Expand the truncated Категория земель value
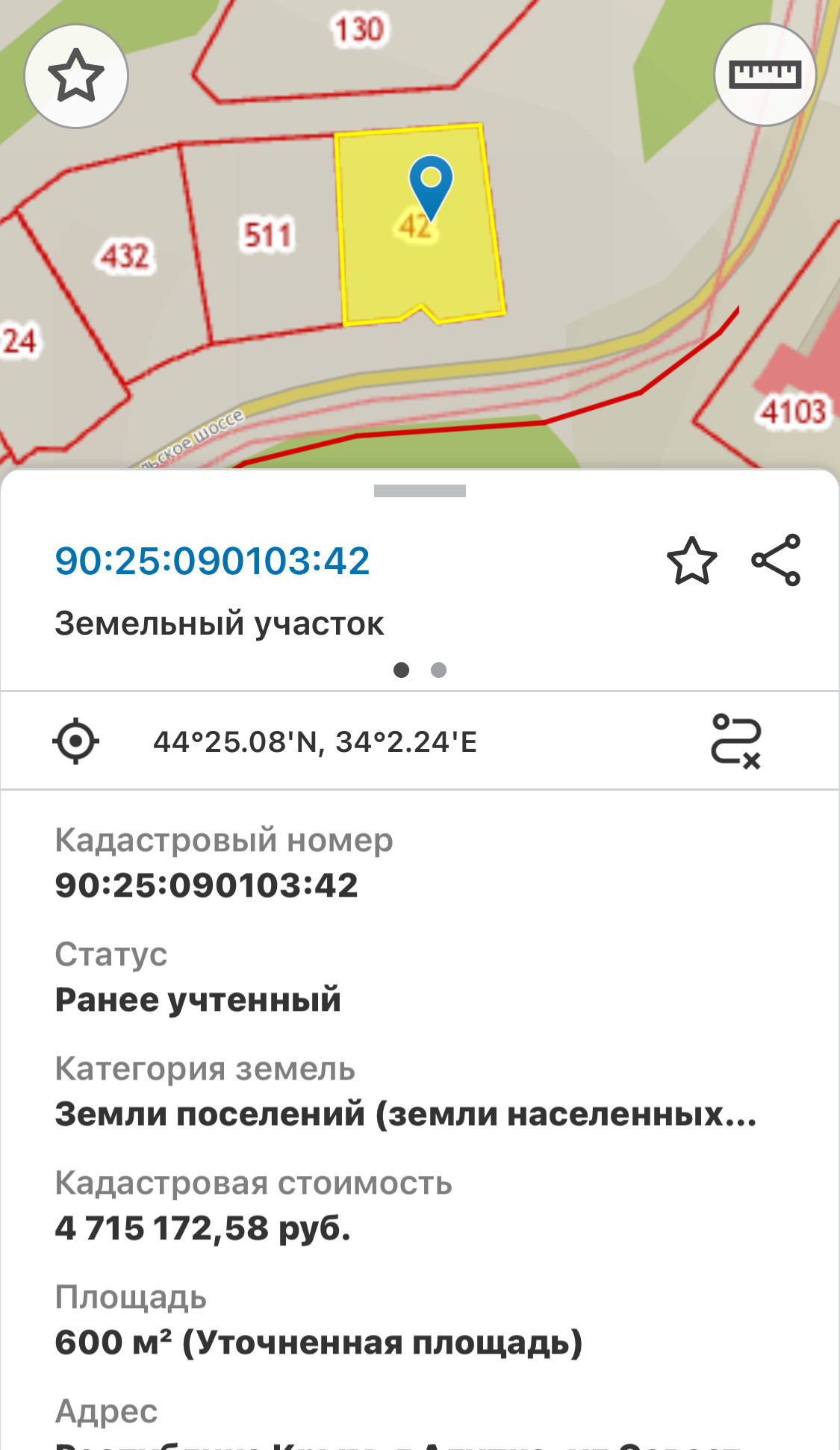This screenshot has width=840, height=1450. click(405, 1114)
